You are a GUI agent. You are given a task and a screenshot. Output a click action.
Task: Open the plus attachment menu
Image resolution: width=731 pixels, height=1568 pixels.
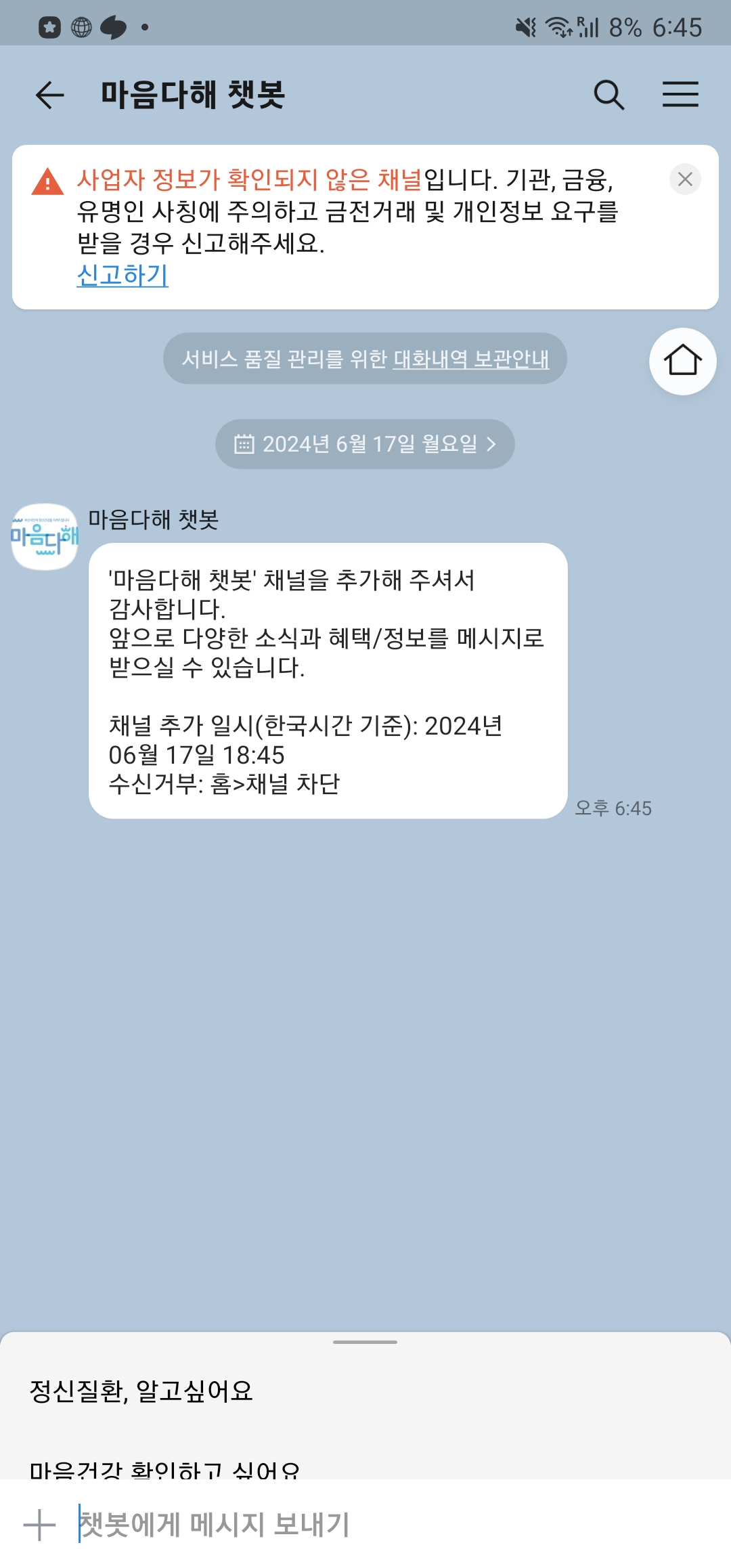[39, 1525]
